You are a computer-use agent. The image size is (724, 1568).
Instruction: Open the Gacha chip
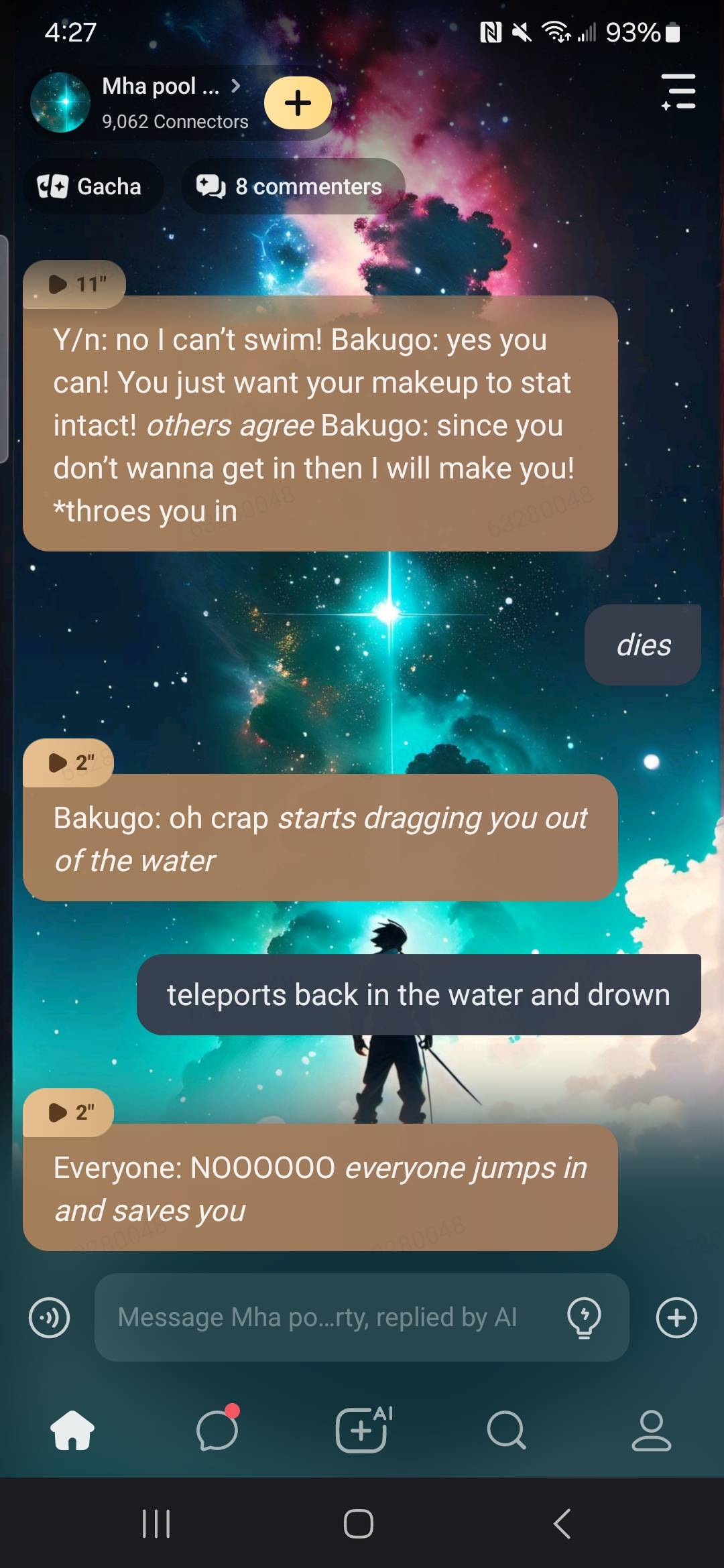(x=90, y=186)
